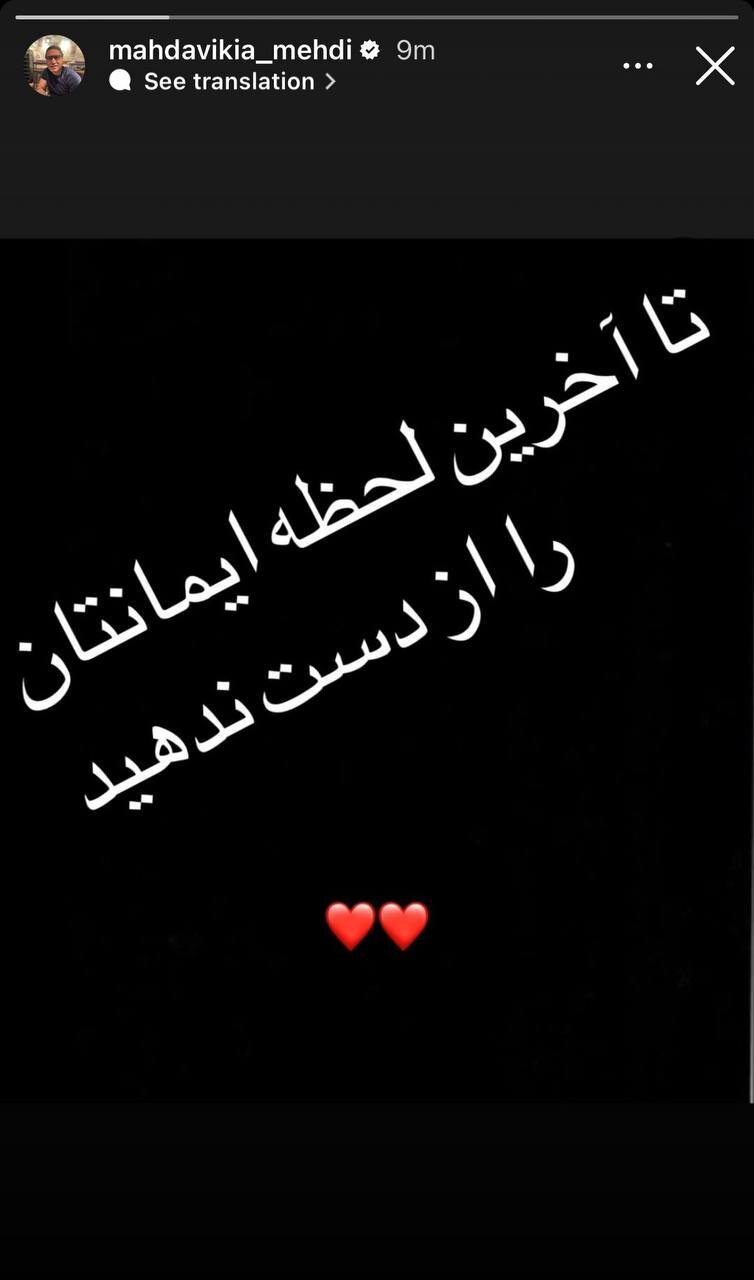Open mahdavikia_mehdi's profile picture
754x1280 pixels.
[x=54, y=65]
